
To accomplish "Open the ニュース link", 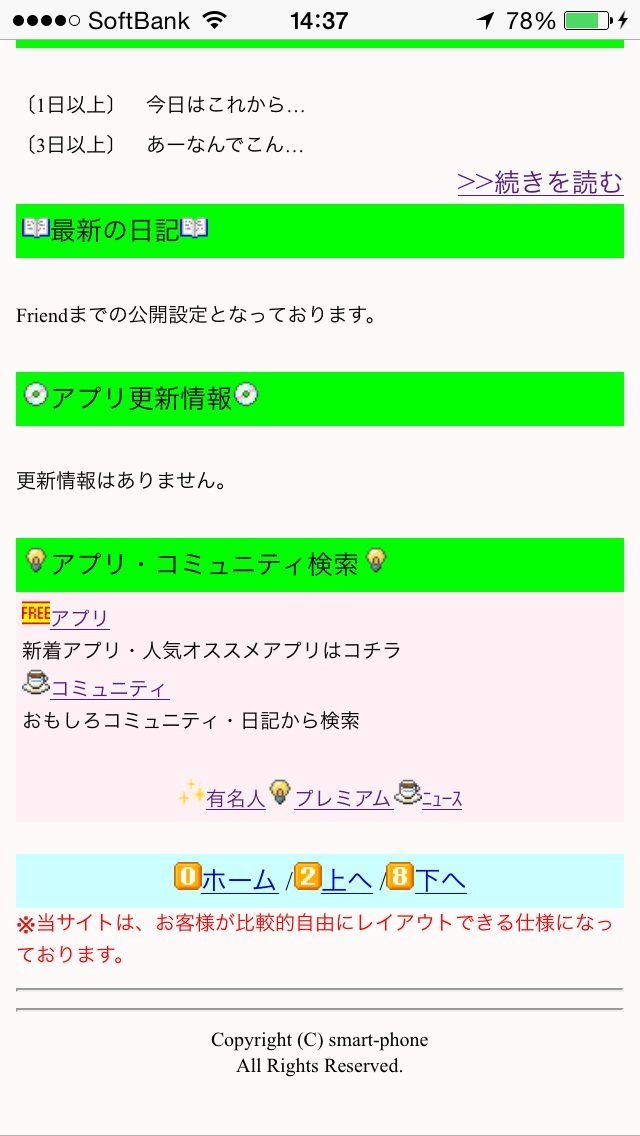I will click(x=441, y=799).
